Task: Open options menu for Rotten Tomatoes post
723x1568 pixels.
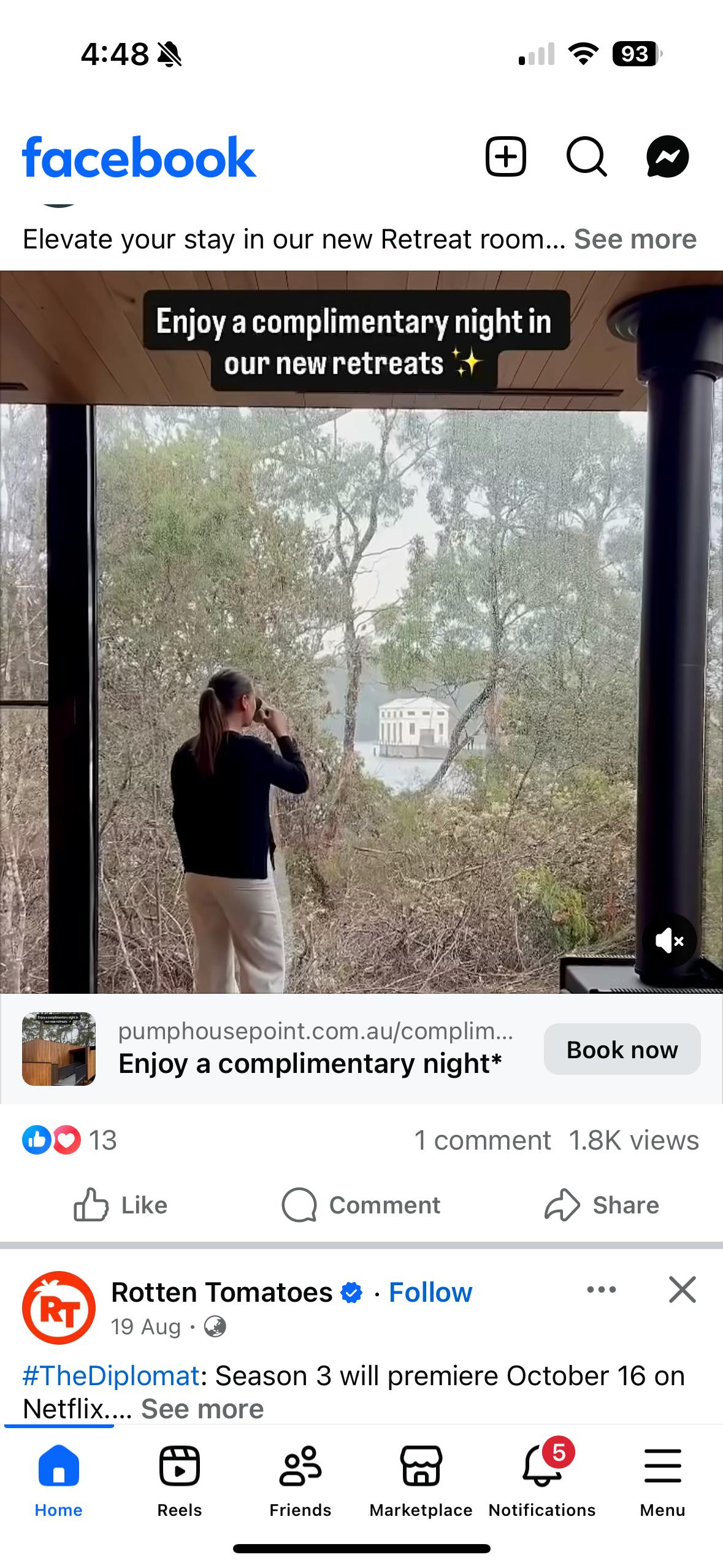Action: pos(601,1289)
